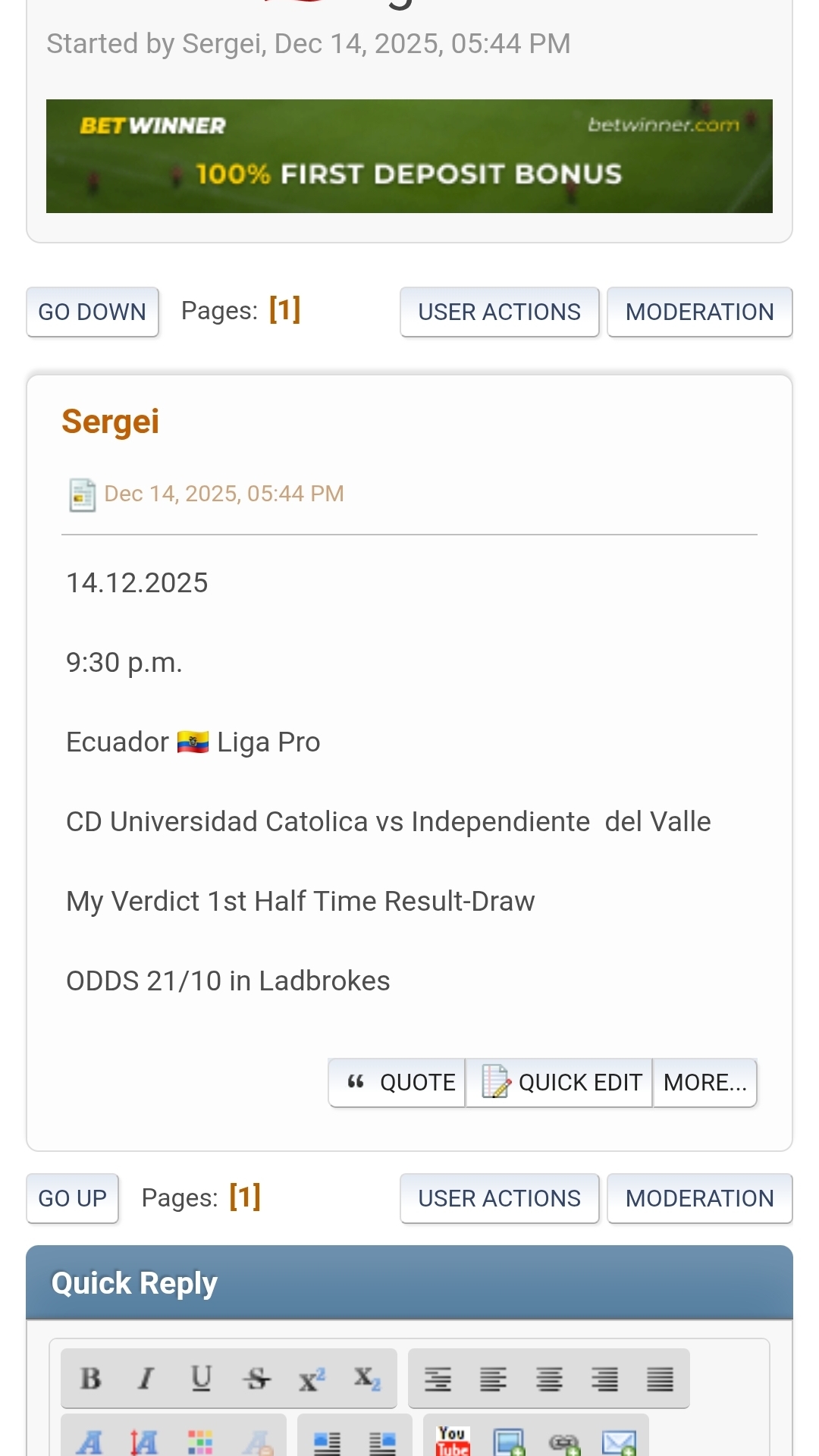Insert a YouTube video in reply
Image resolution: width=819 pixels, height=1456 pixels.
[453, 1441]
